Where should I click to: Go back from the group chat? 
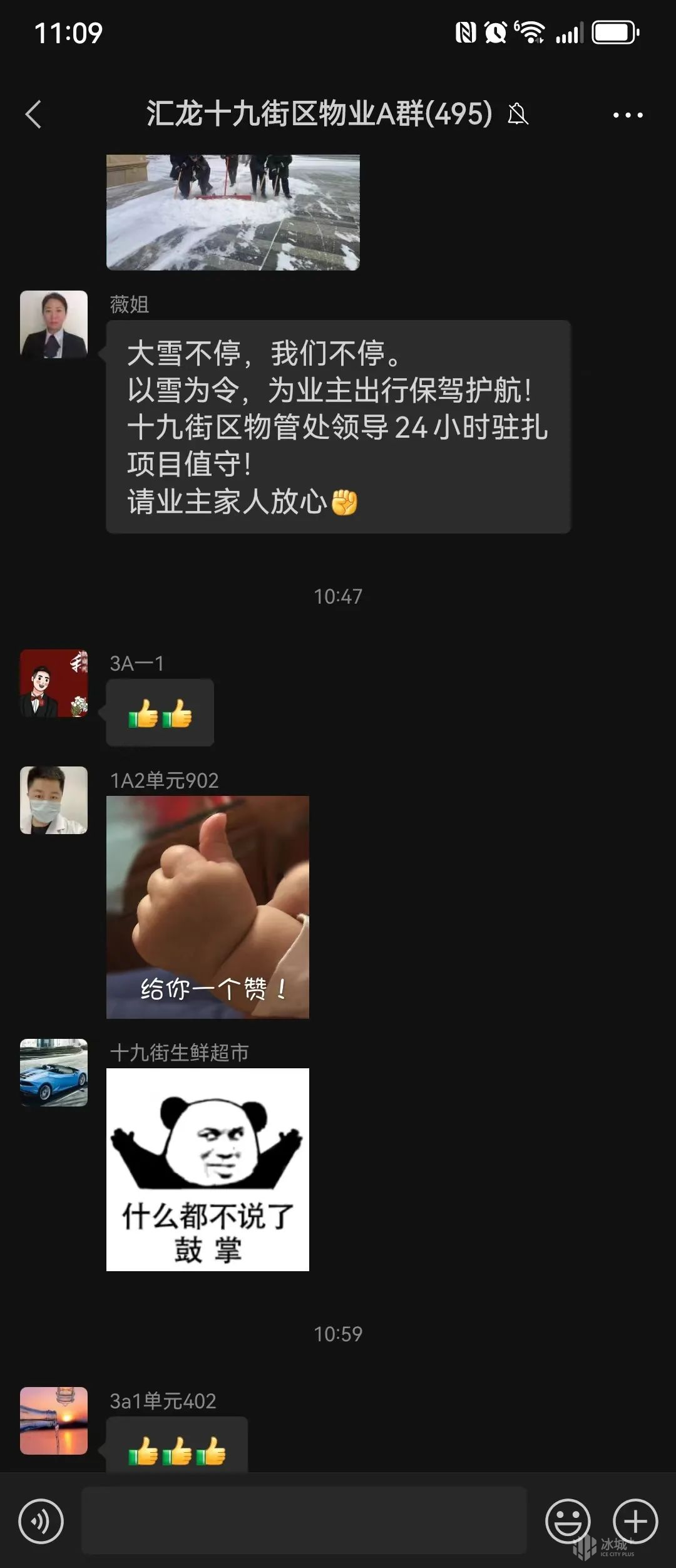(33, 115)
